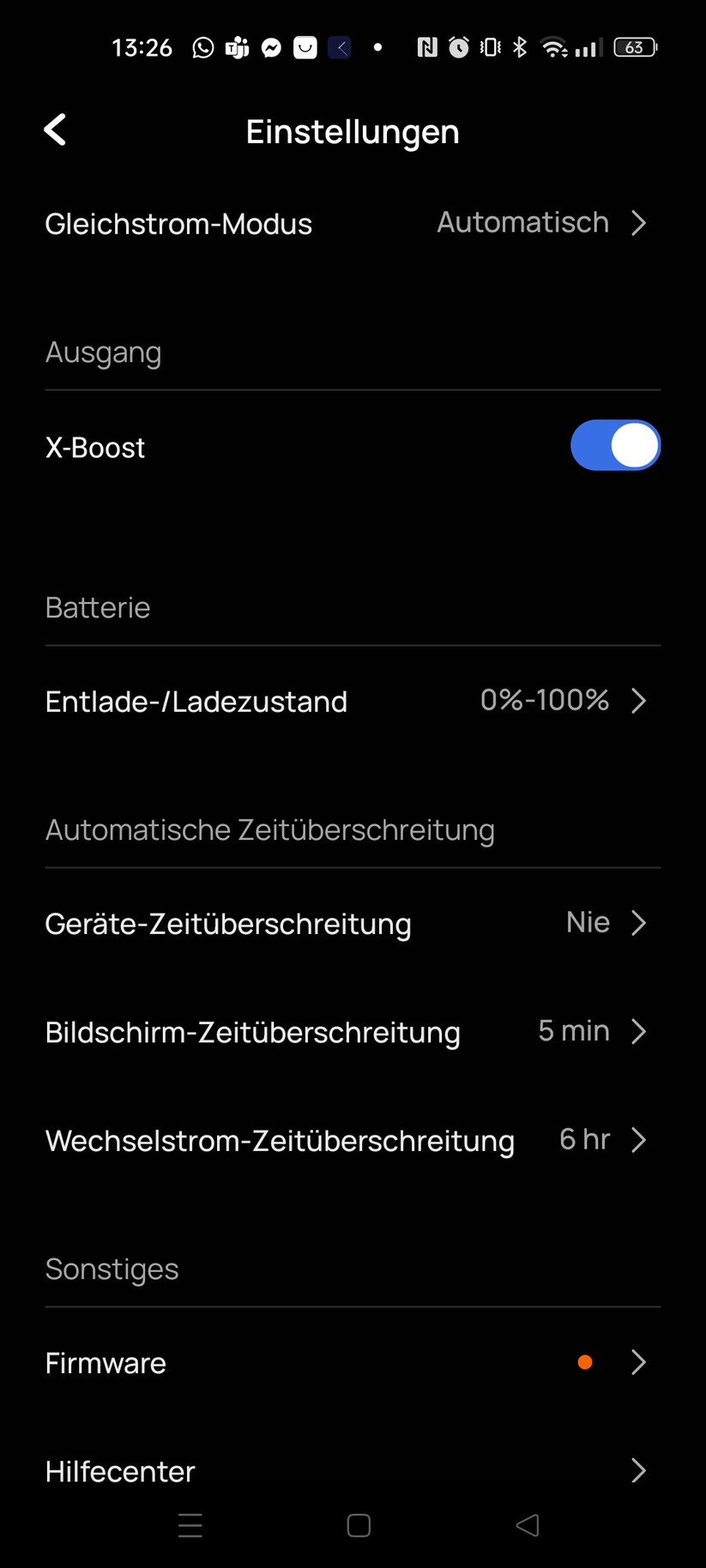Adjust Bildschirm-Zeitüberschreitung 5 min

click(x=352, y=1032)
